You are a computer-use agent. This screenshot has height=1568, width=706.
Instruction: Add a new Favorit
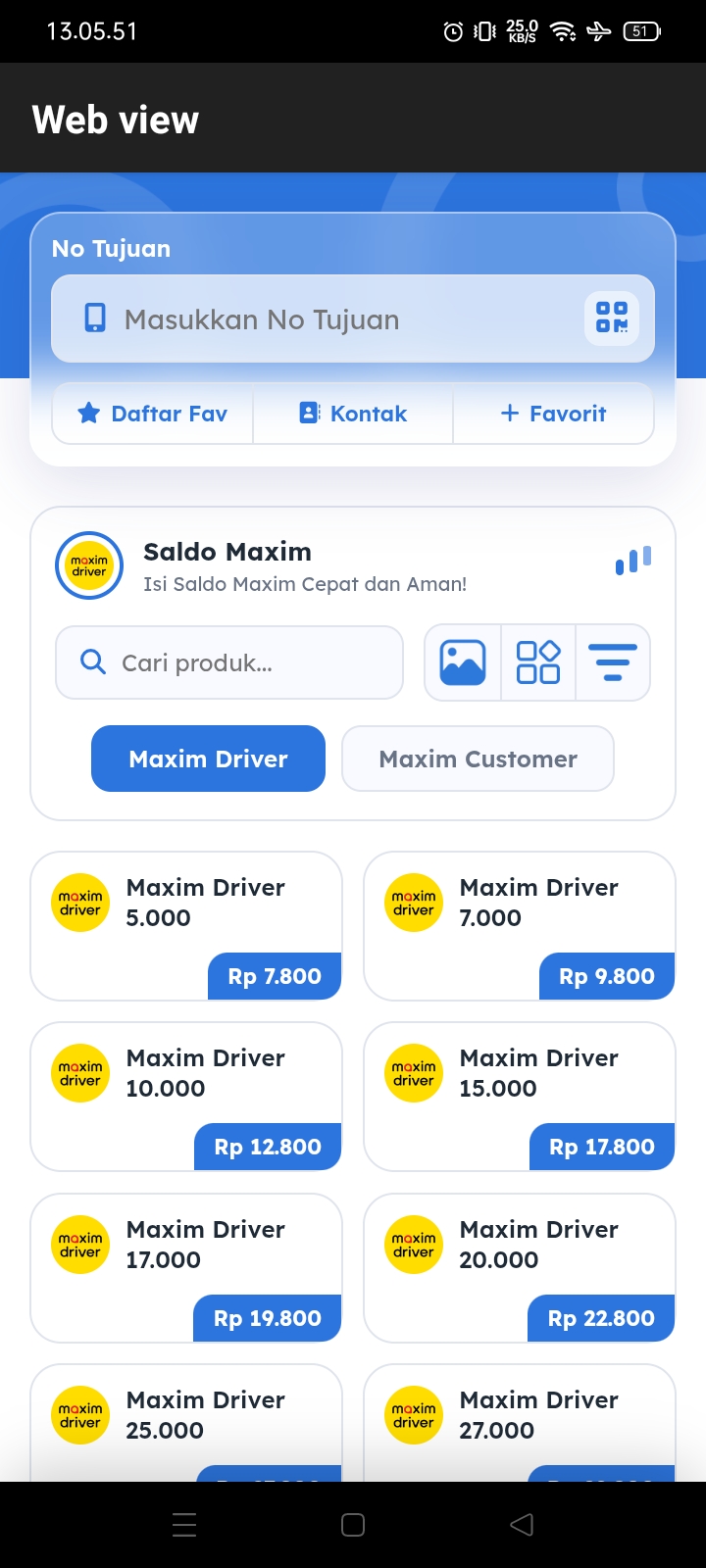point(553,414)
